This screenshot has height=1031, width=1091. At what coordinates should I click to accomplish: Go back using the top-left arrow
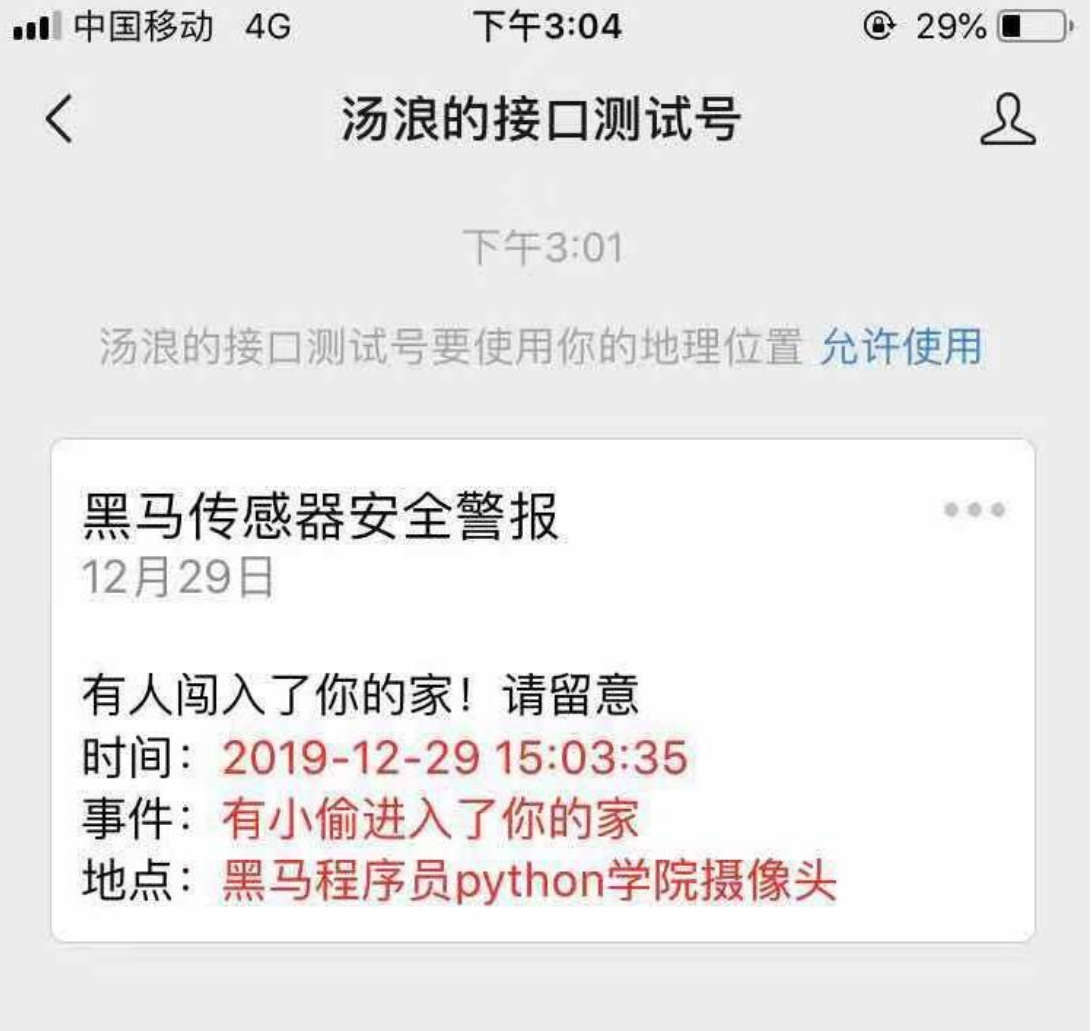60,120
